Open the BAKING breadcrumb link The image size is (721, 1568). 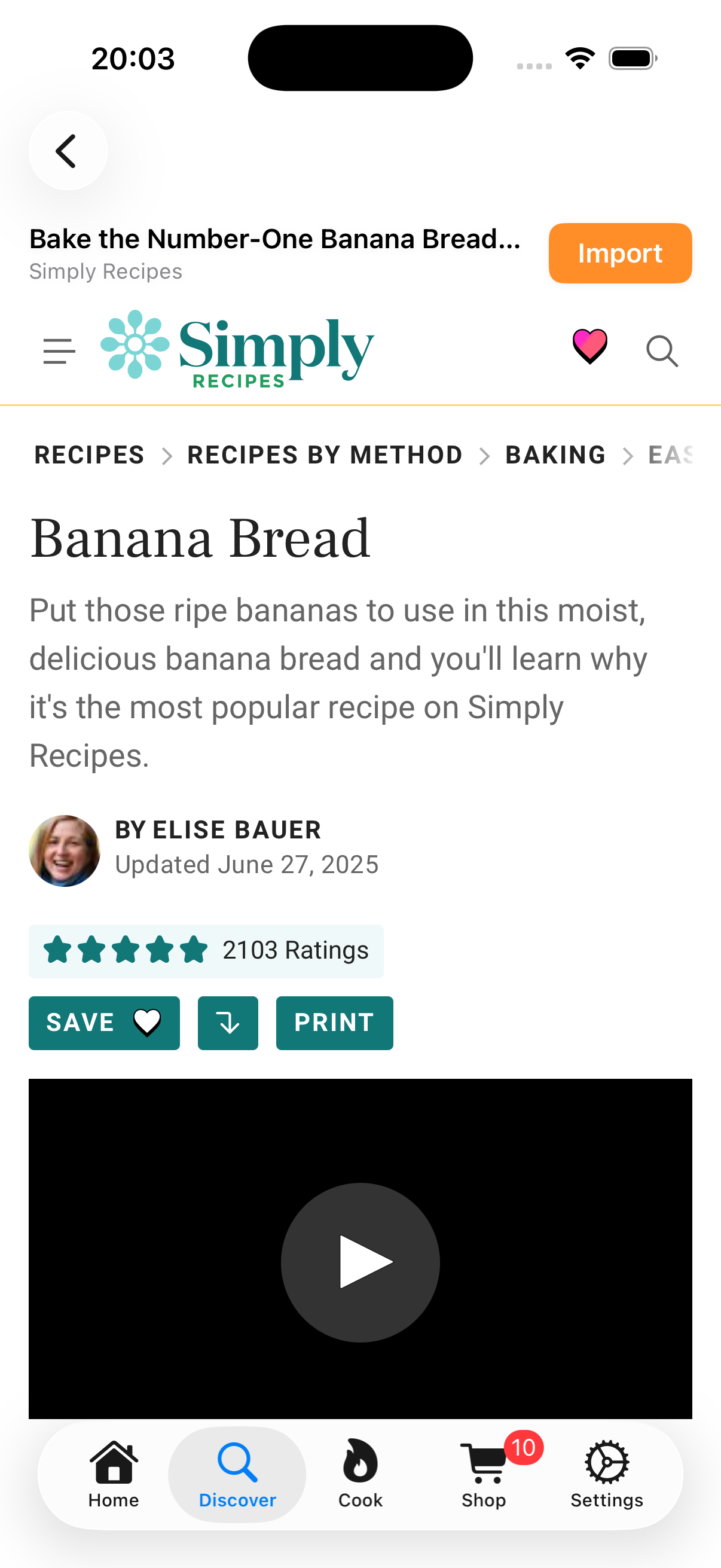[x=555, y=454]
